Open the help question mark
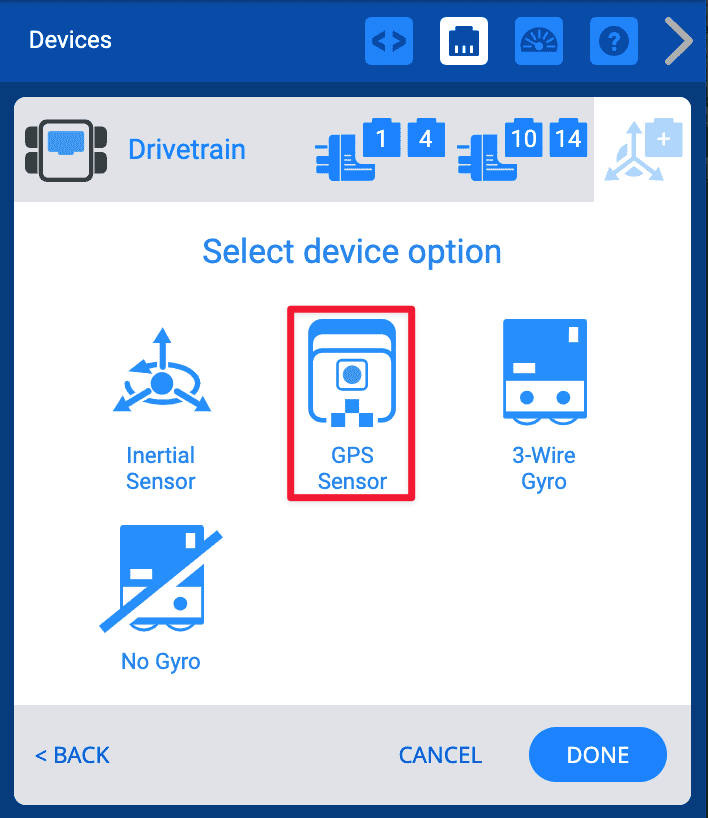 coord(613,41)
